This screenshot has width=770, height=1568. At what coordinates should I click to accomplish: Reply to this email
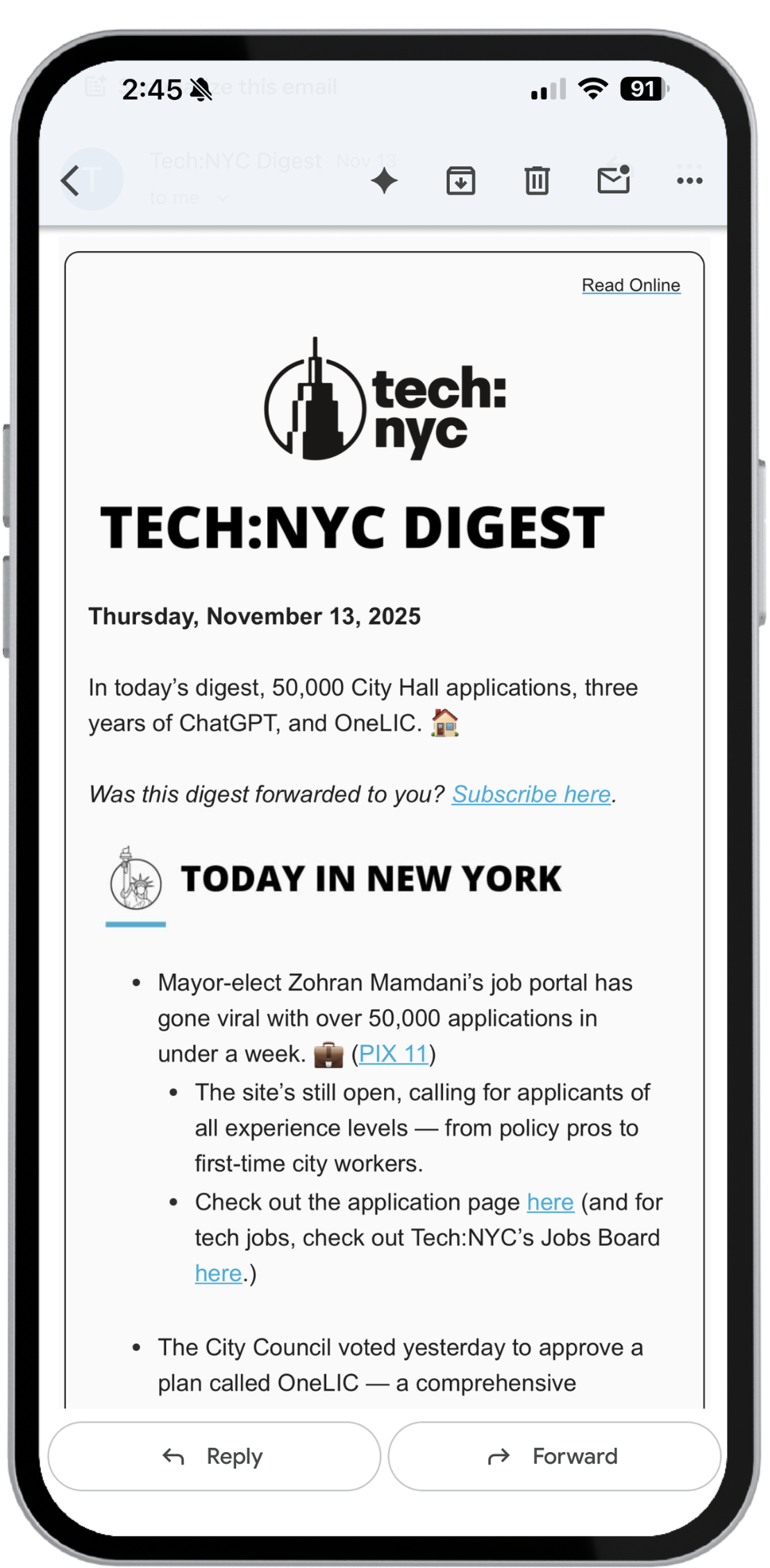click(x=214, y=1456)
